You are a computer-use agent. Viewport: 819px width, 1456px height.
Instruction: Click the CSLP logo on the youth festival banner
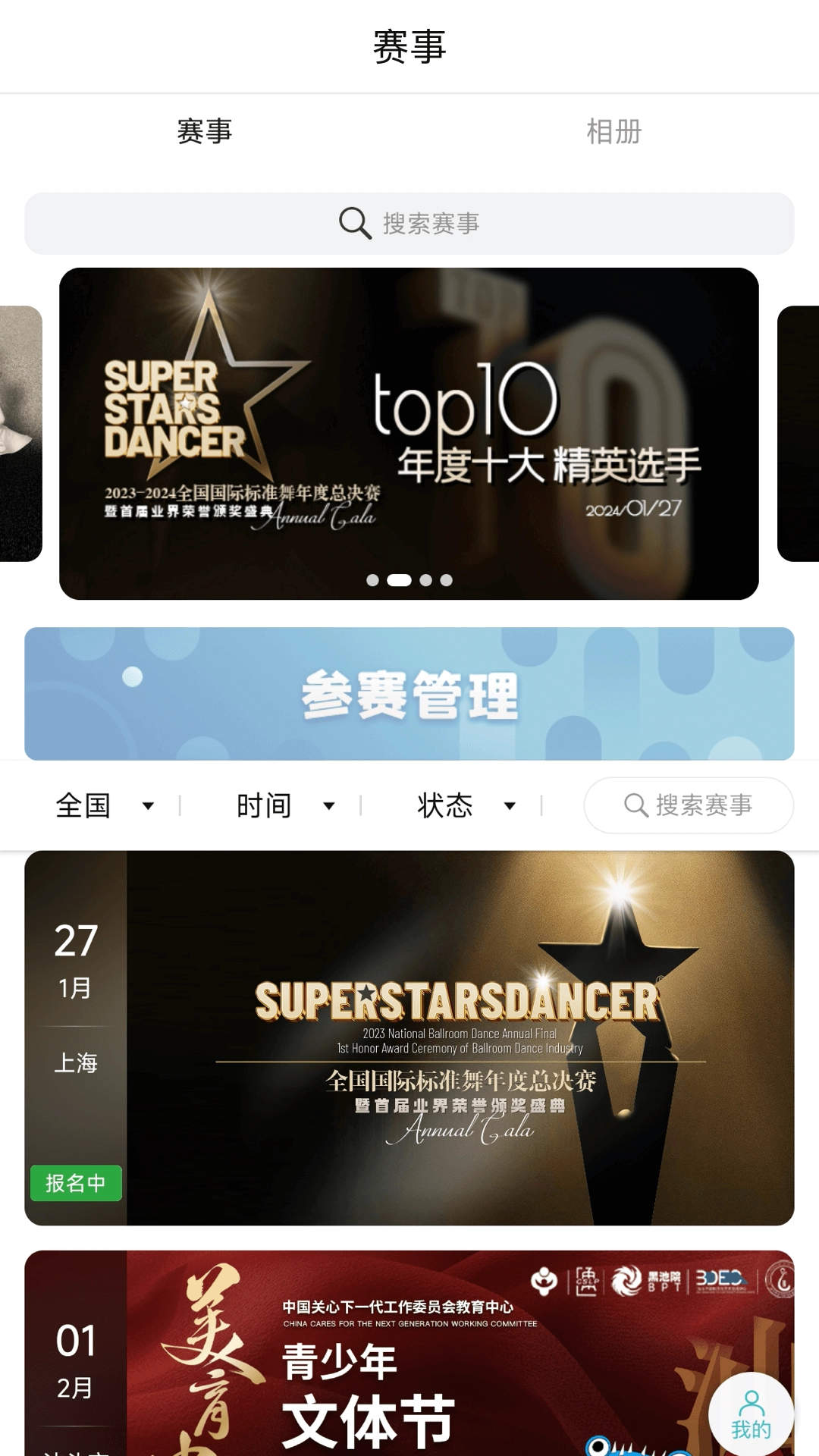click(586, 1279)
